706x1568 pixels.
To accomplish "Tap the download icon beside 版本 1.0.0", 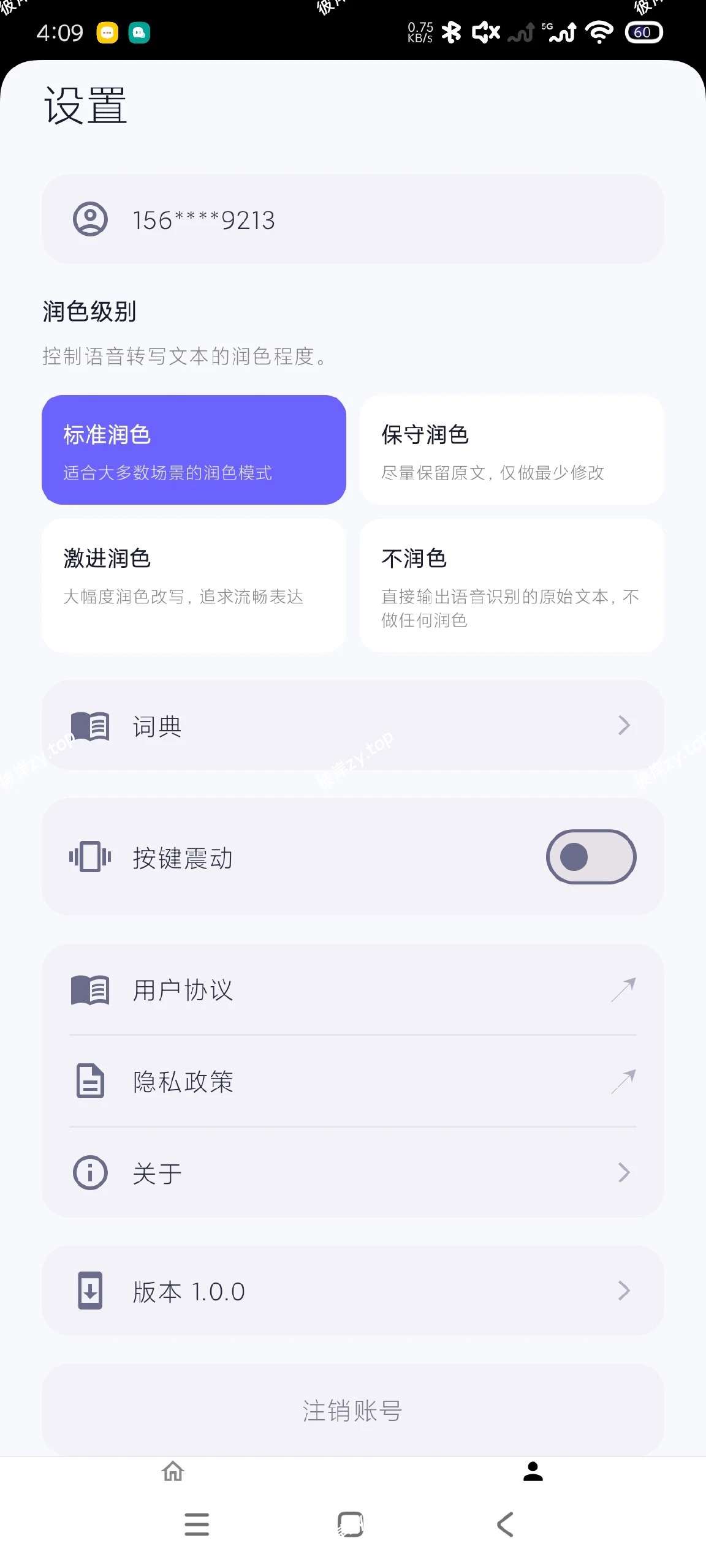I will [89, 1290].
